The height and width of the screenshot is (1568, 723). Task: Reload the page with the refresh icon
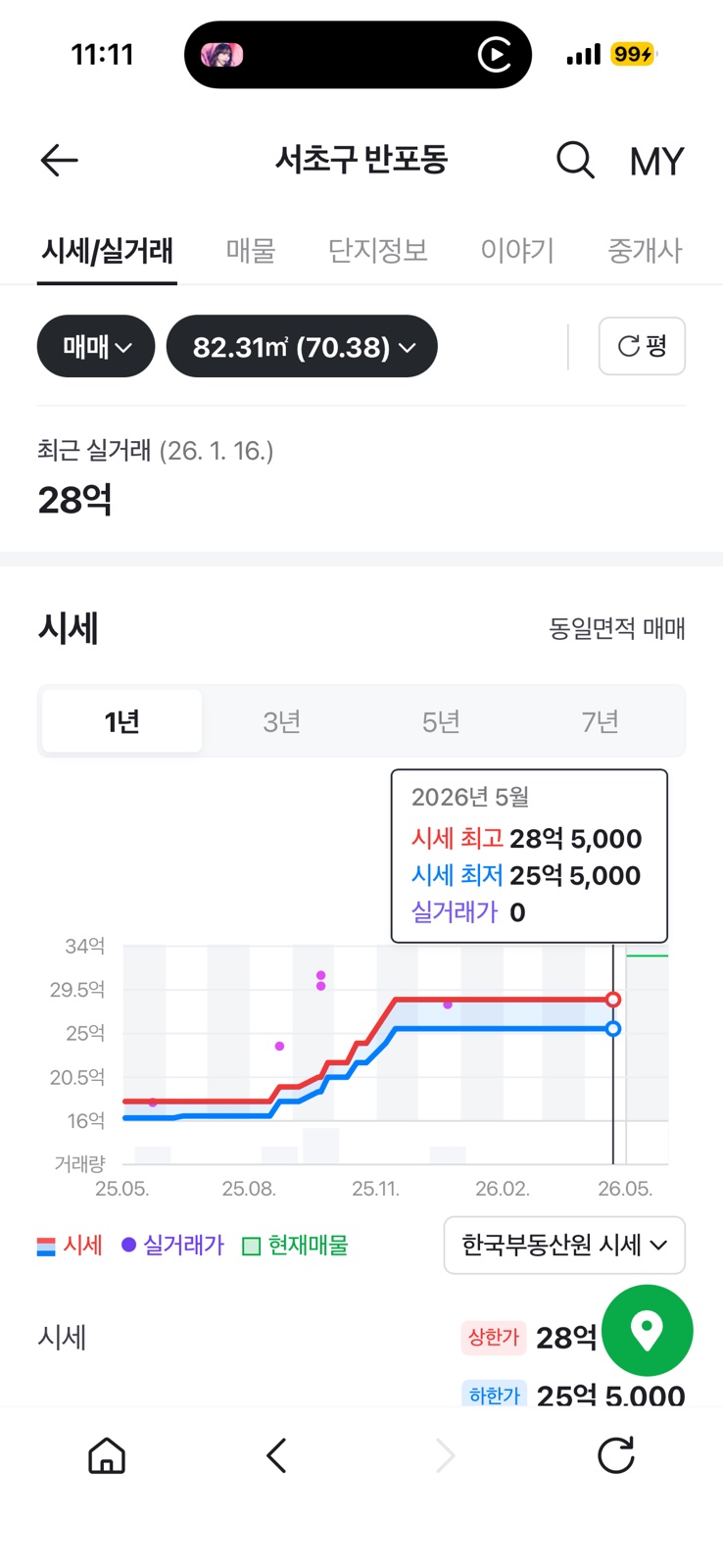[x=616, y=1456]
